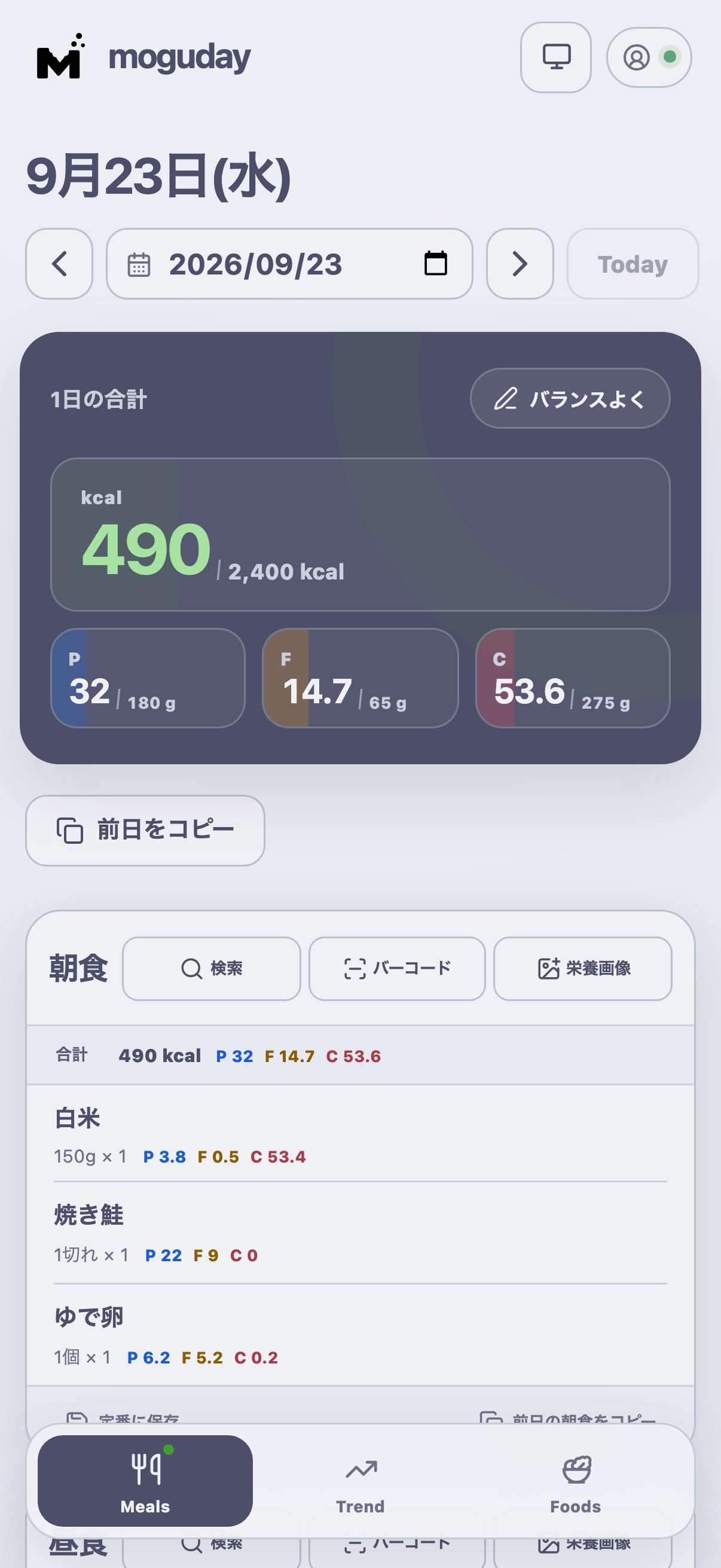Screen dimensions: 721x1568
Task: Open the 白米 entry
Action: [x=360, y=1135]
